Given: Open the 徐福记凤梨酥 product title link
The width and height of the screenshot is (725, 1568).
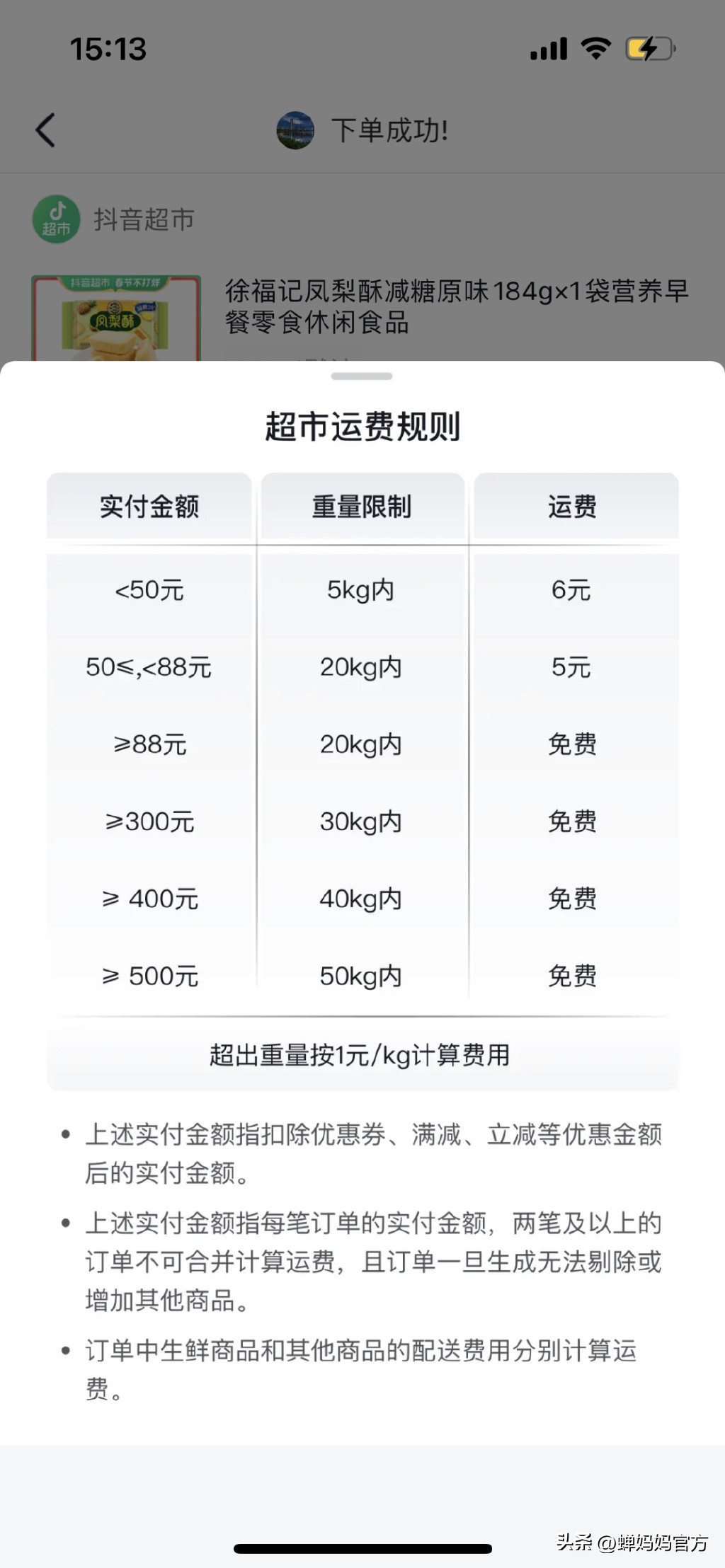Looking at the screenshot, I should [458, 306].
